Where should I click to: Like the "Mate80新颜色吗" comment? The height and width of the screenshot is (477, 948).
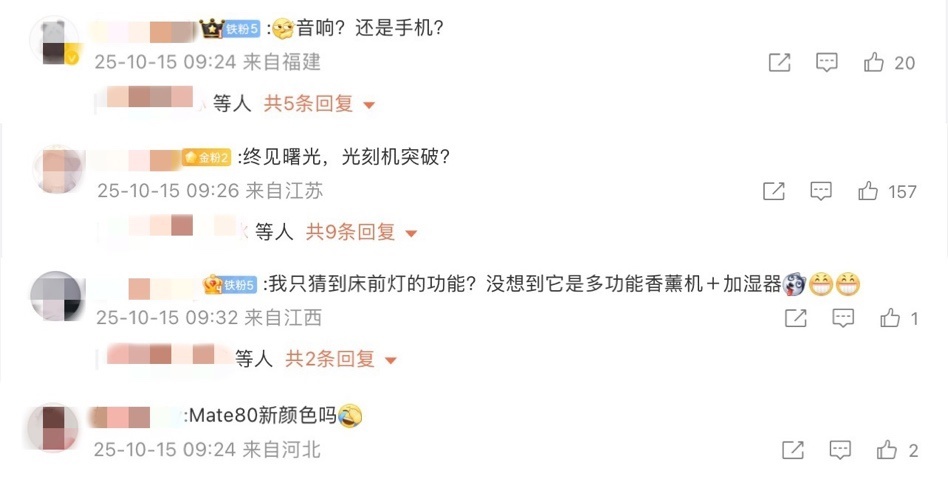[x=887, y=450]
